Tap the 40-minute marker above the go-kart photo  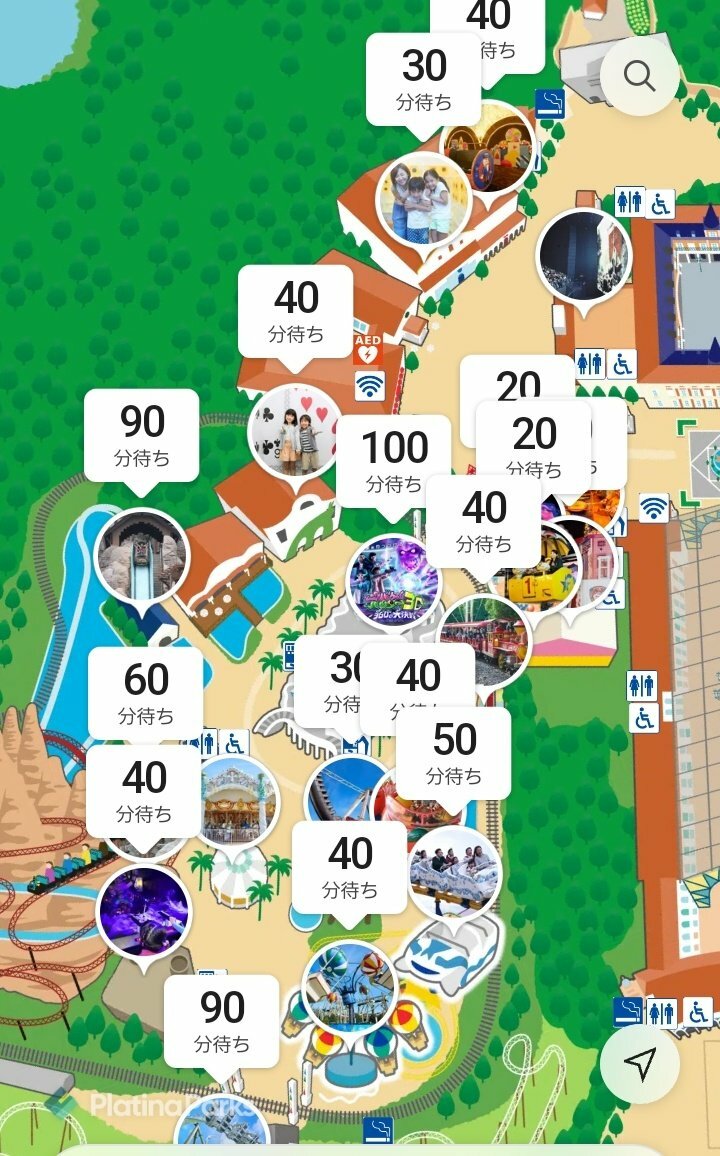click(x=484, y=520)
